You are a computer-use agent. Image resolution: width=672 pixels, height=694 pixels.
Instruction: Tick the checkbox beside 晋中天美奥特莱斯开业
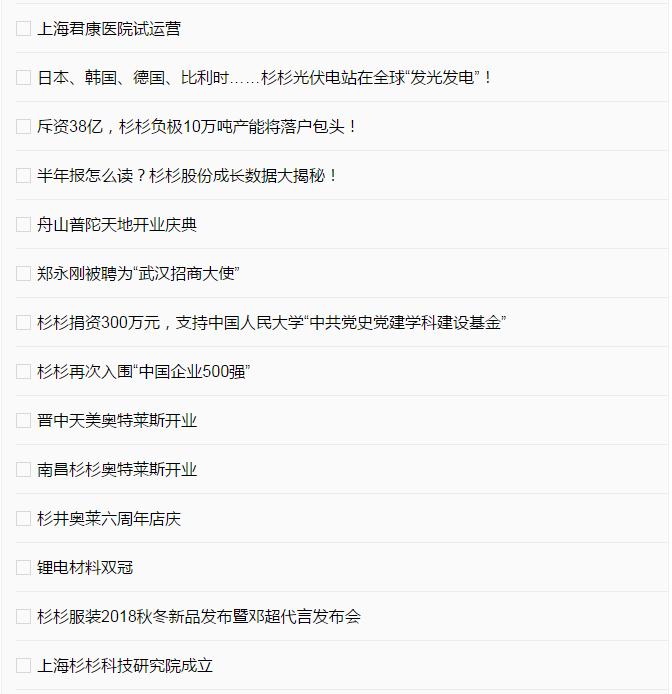(x=23, y=420)
